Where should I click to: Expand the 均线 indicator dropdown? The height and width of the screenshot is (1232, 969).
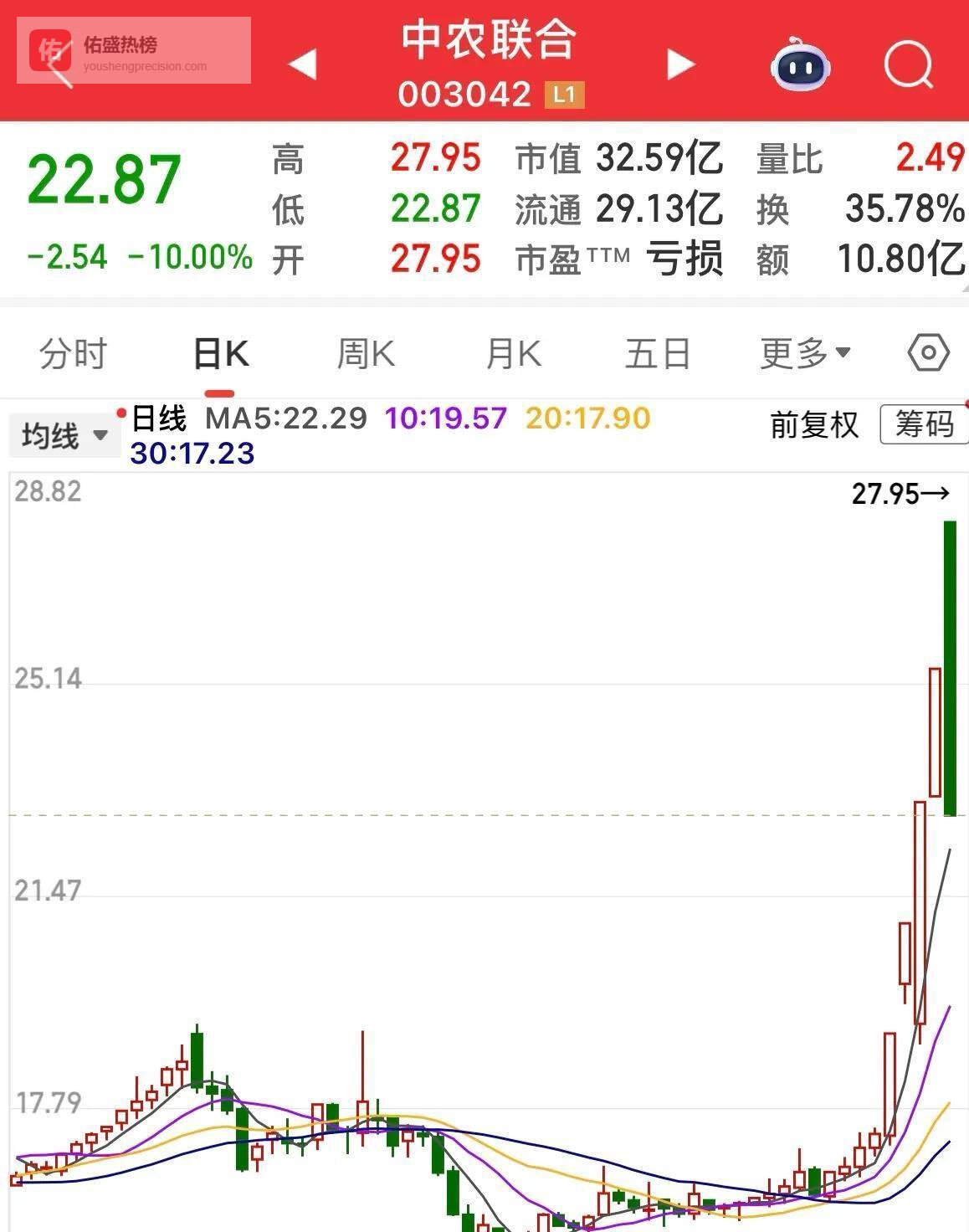(64, 435)
